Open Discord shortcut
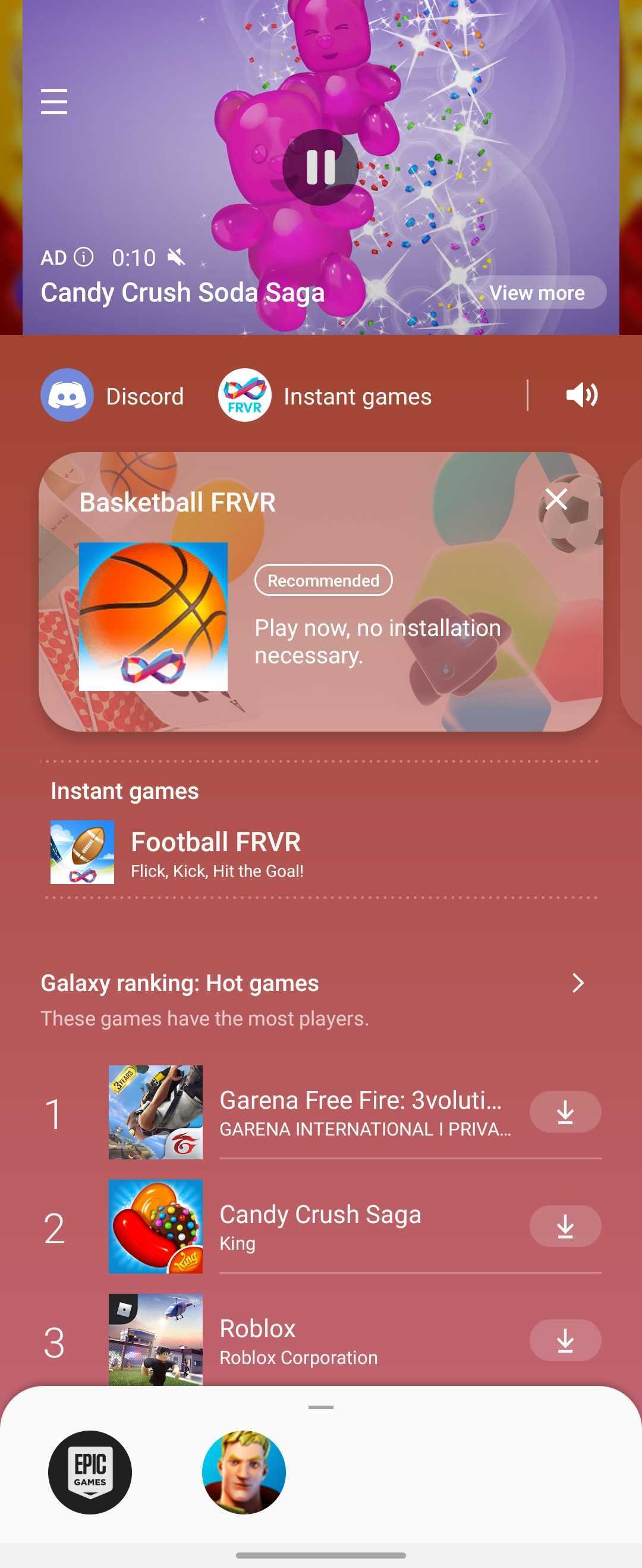This screenshot has height=1568, width=642. pyautogui.click(x=112, y=396)
